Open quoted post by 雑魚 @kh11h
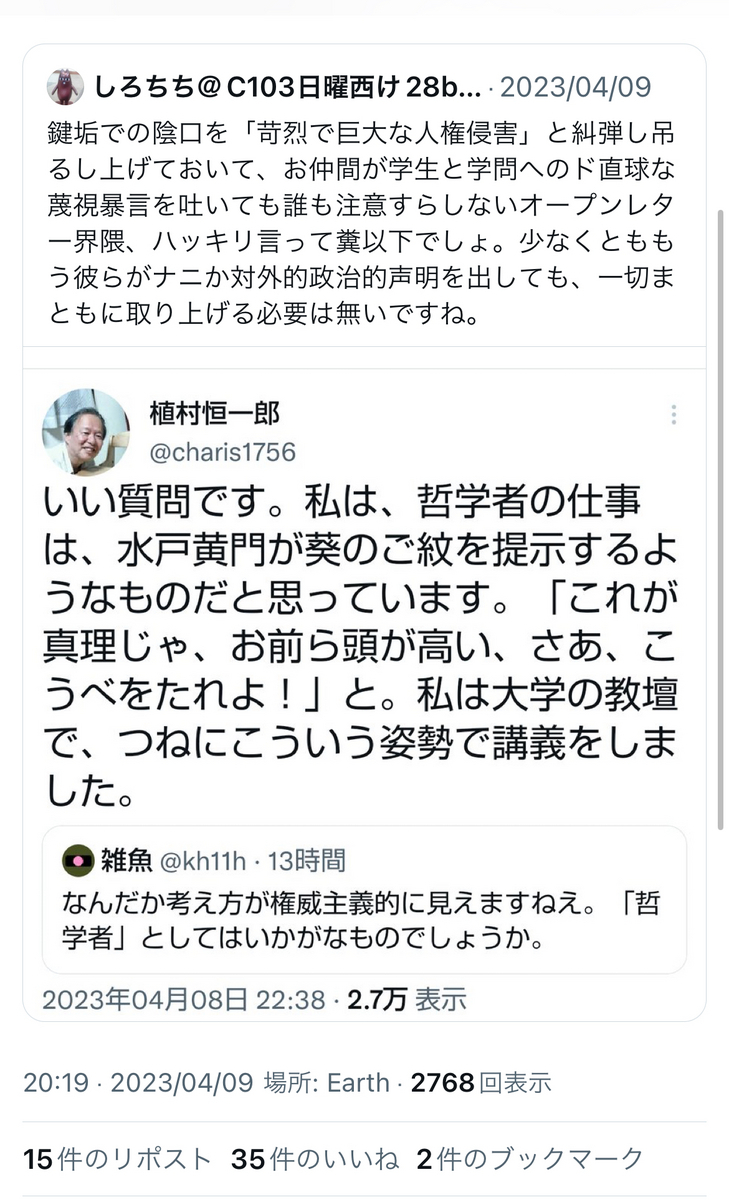This screenshot has height=1200, width=729. [364, 899]
